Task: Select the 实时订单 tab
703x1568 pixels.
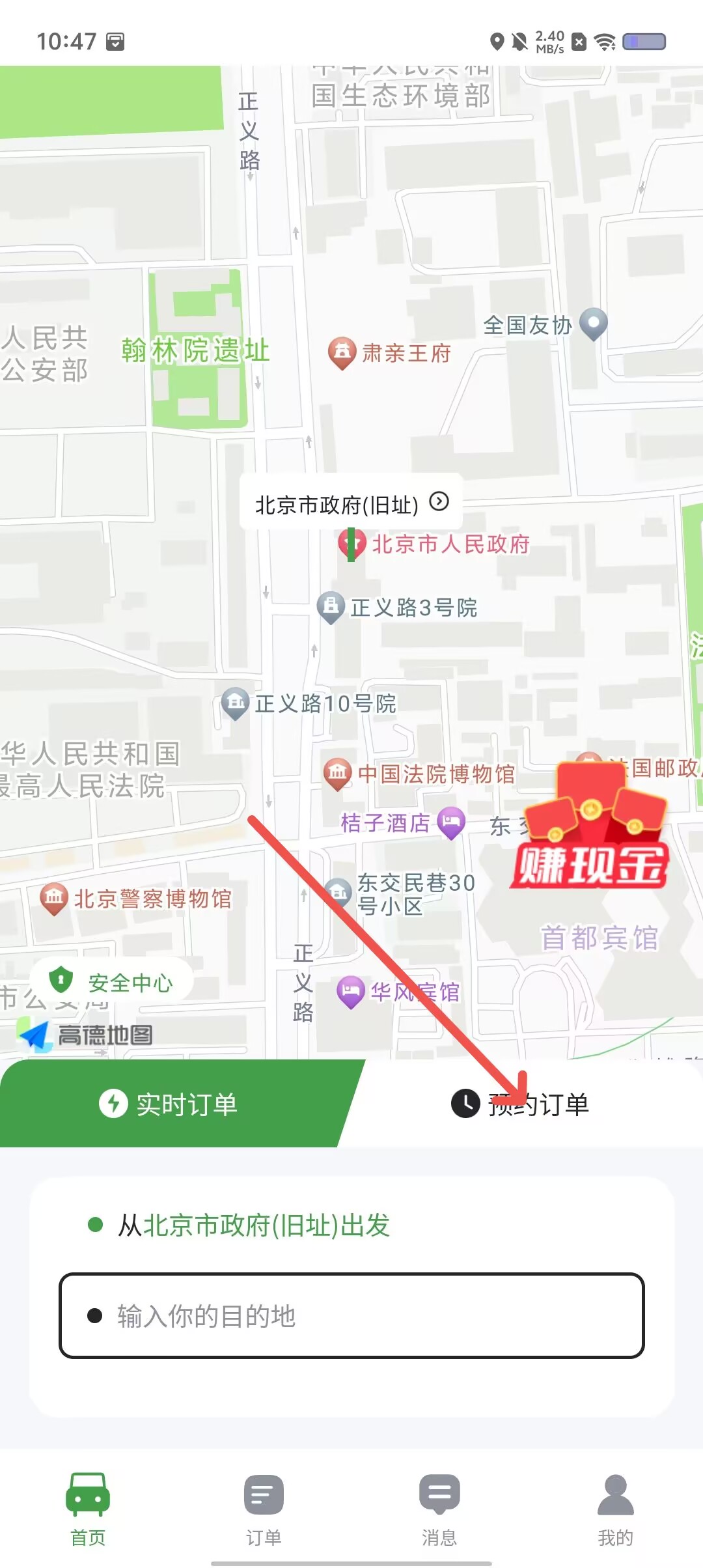Action: pos(168,1104)
